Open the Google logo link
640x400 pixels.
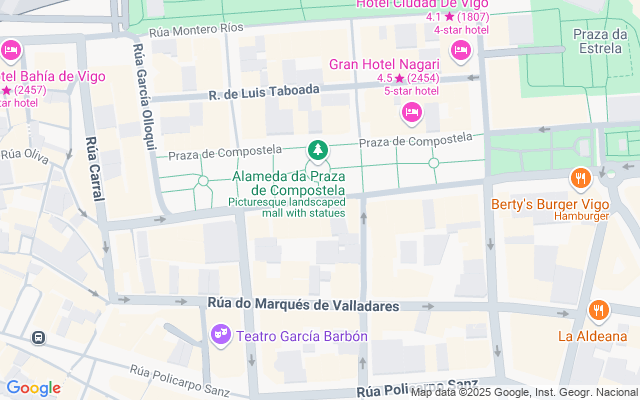point(33,388)
